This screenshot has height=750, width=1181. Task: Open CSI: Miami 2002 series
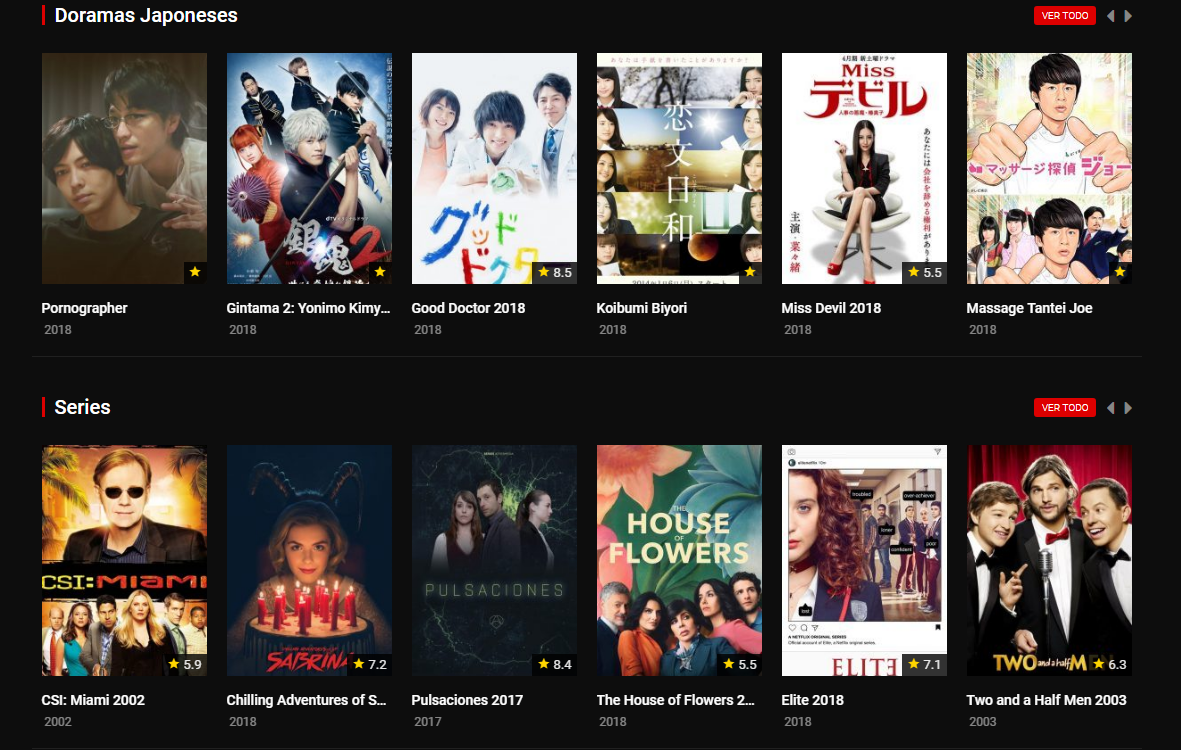[124, 560]
